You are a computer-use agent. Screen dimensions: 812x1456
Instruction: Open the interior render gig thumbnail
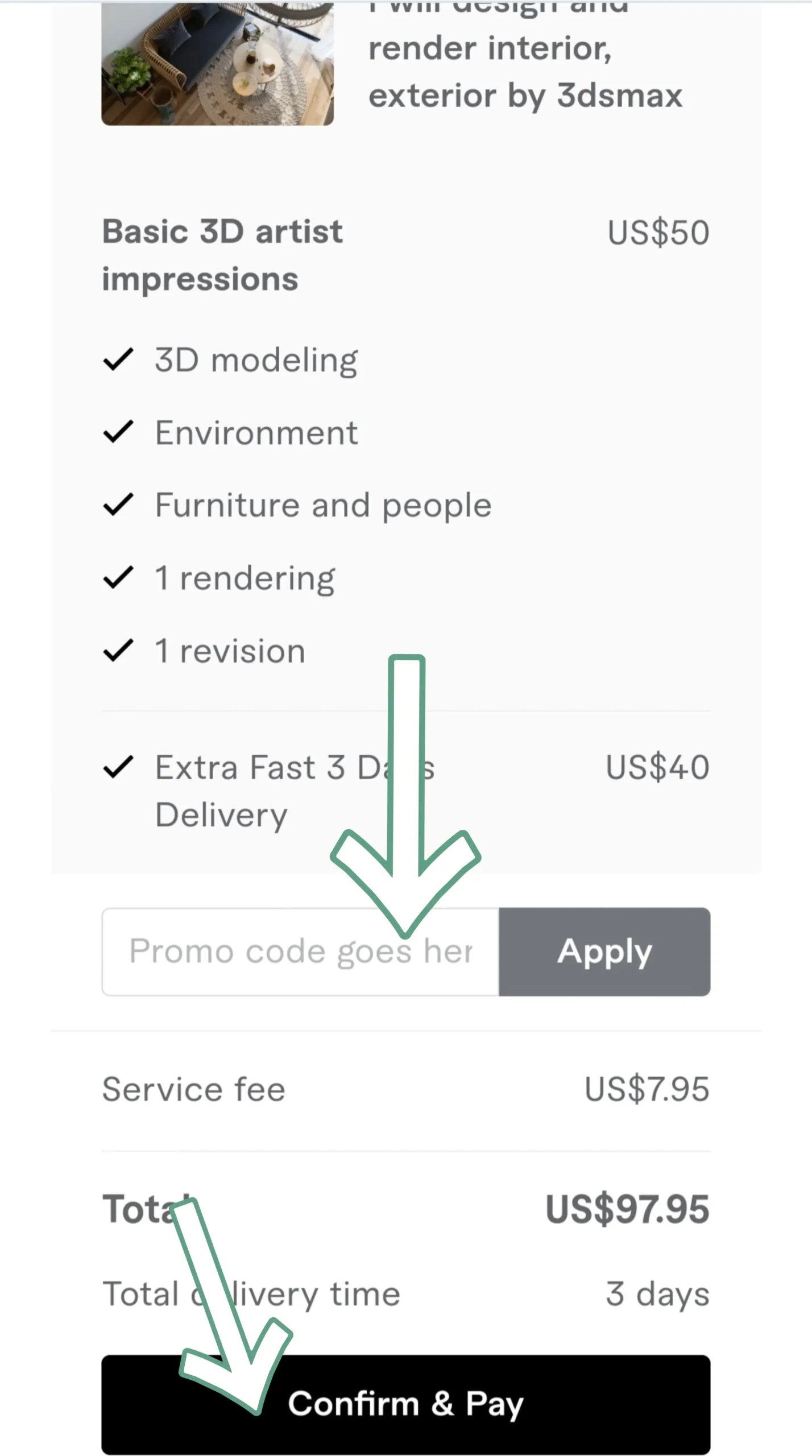tap(217, 63)
